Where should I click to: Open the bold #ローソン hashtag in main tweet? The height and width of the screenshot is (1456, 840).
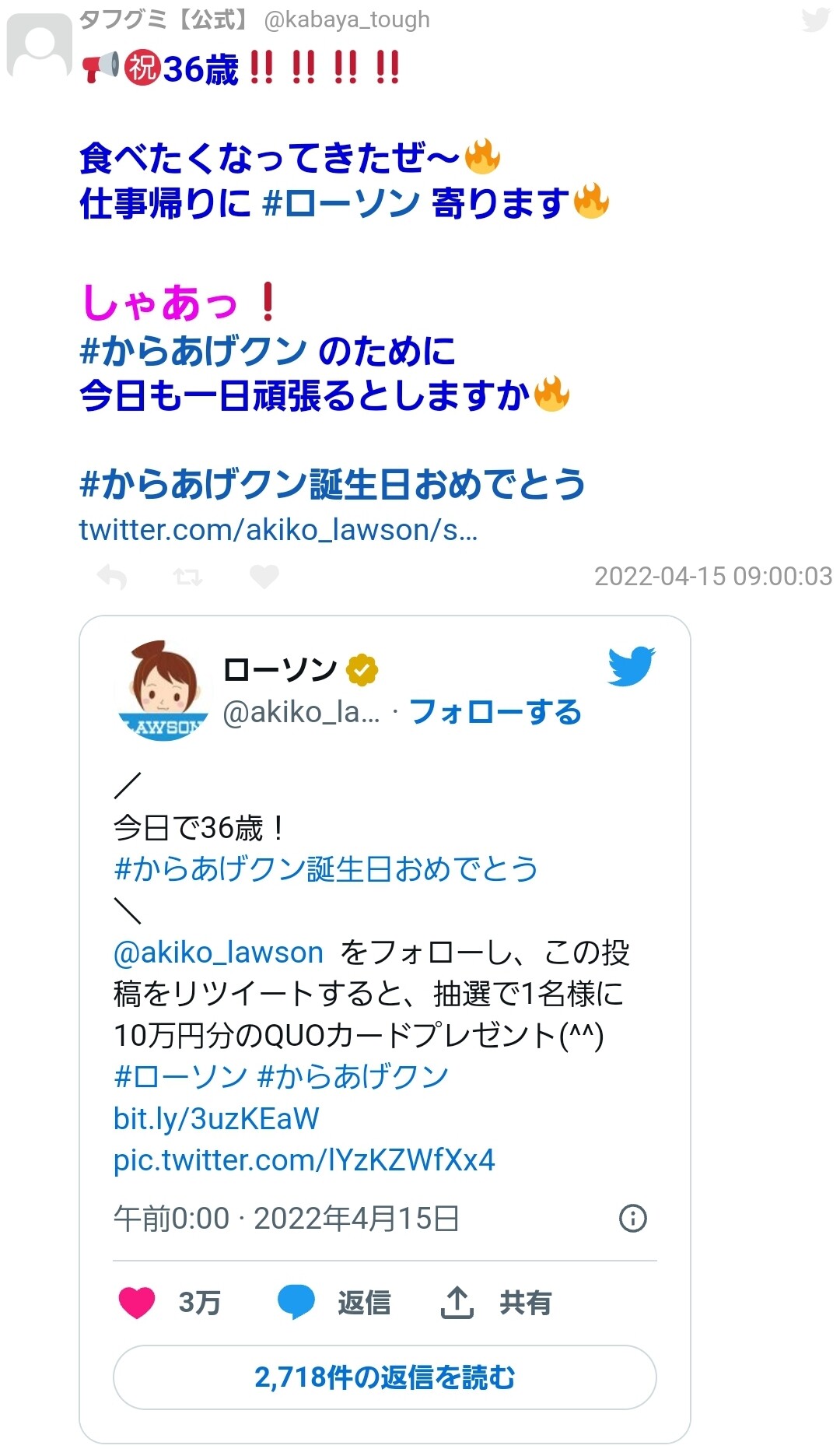341,203
